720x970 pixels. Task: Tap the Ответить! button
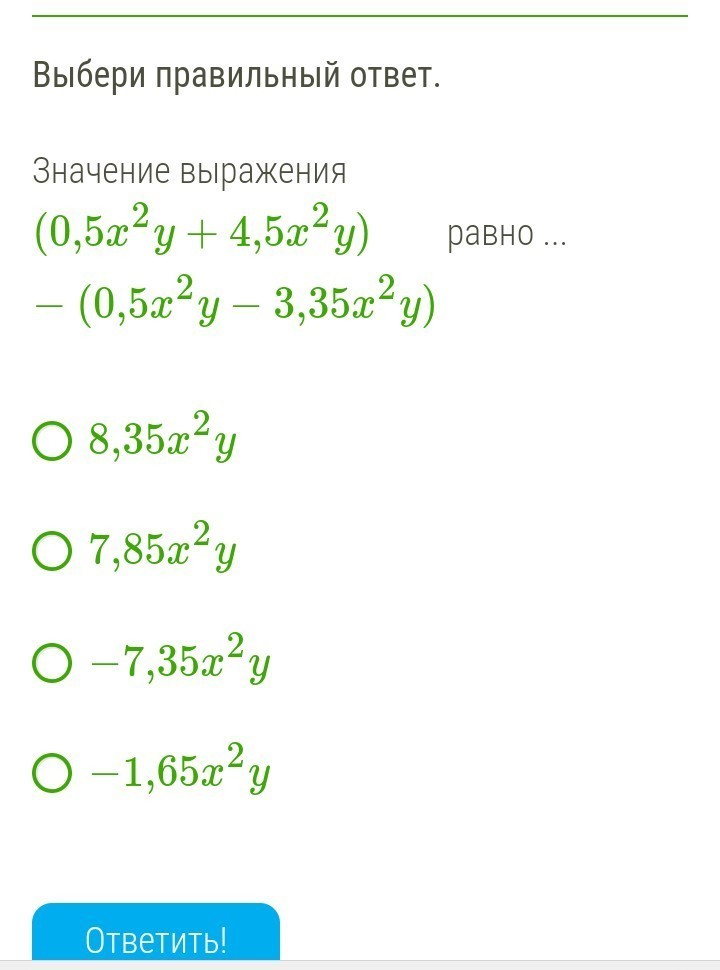pyautogui.click(x=156, y=935)
